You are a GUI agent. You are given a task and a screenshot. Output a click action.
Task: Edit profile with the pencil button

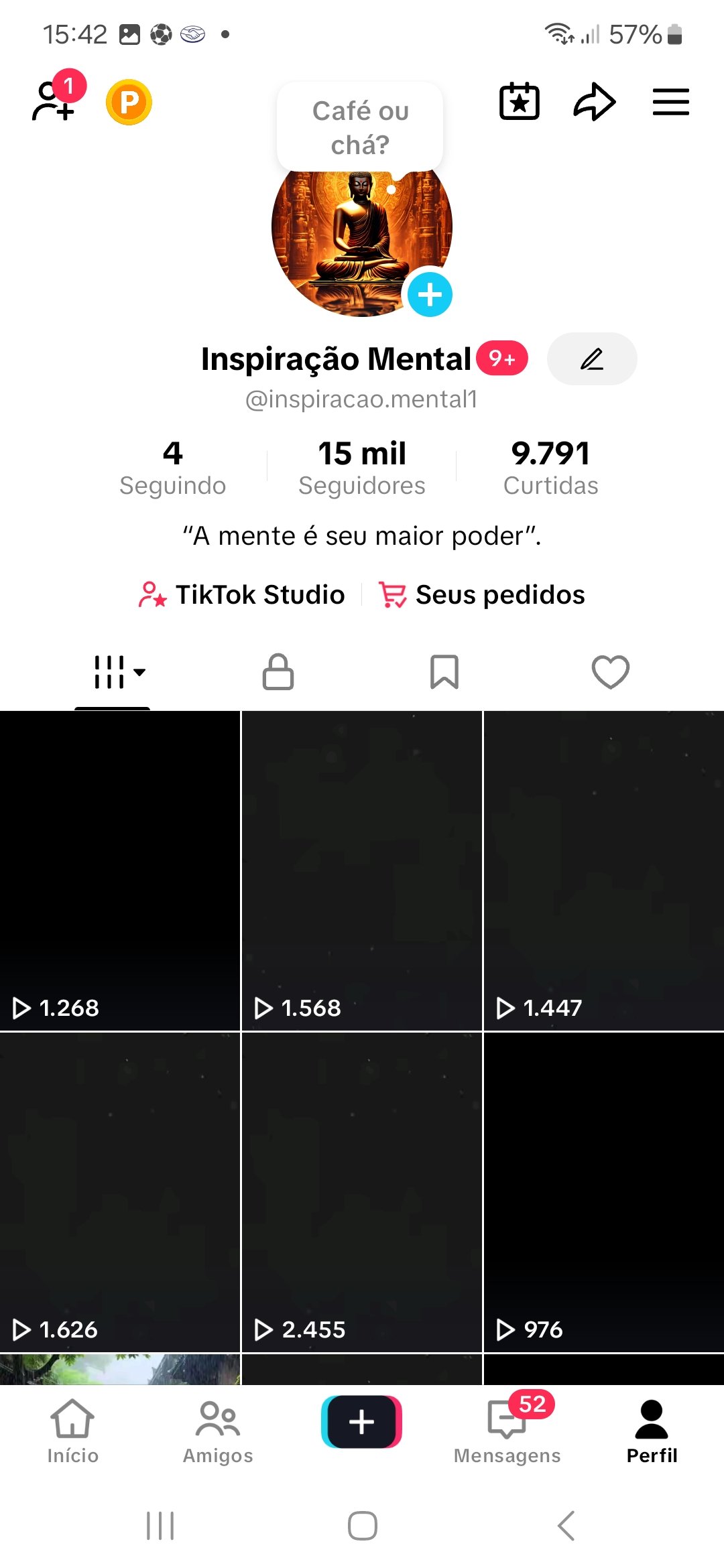tap(591, 359)
